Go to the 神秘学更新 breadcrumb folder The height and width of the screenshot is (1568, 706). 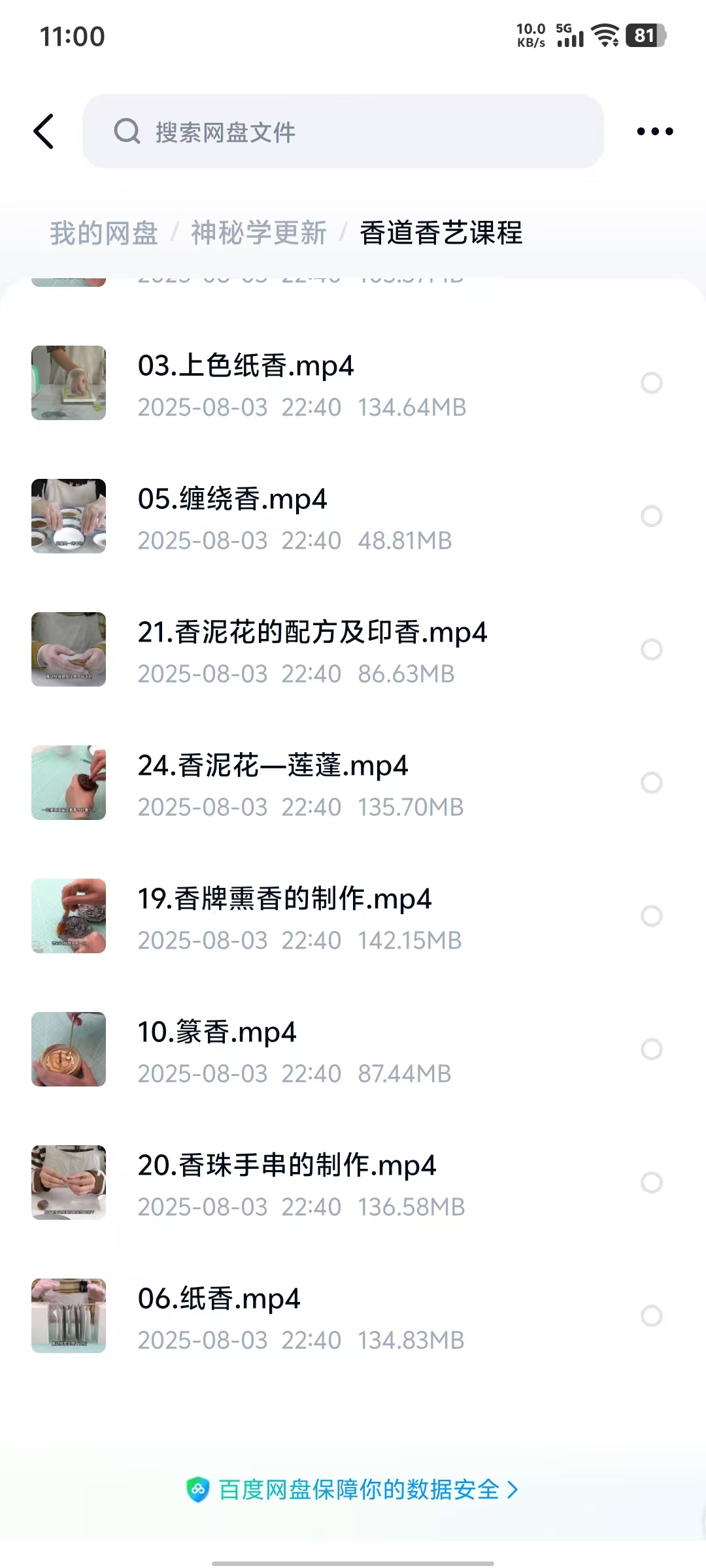(x=258, y=233)
